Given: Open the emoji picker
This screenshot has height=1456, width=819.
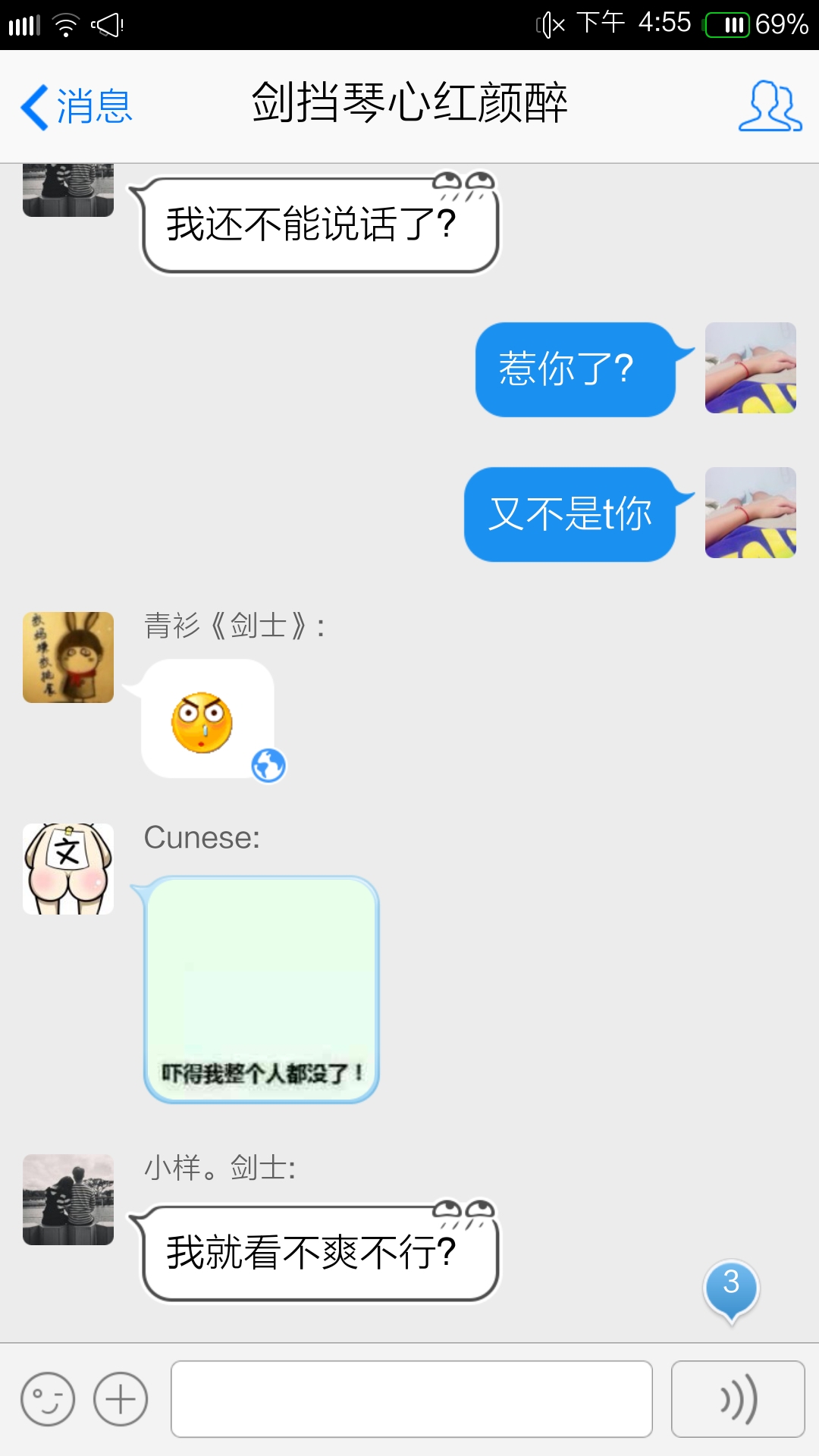Looking at the screenshot, I should 48,1399.
